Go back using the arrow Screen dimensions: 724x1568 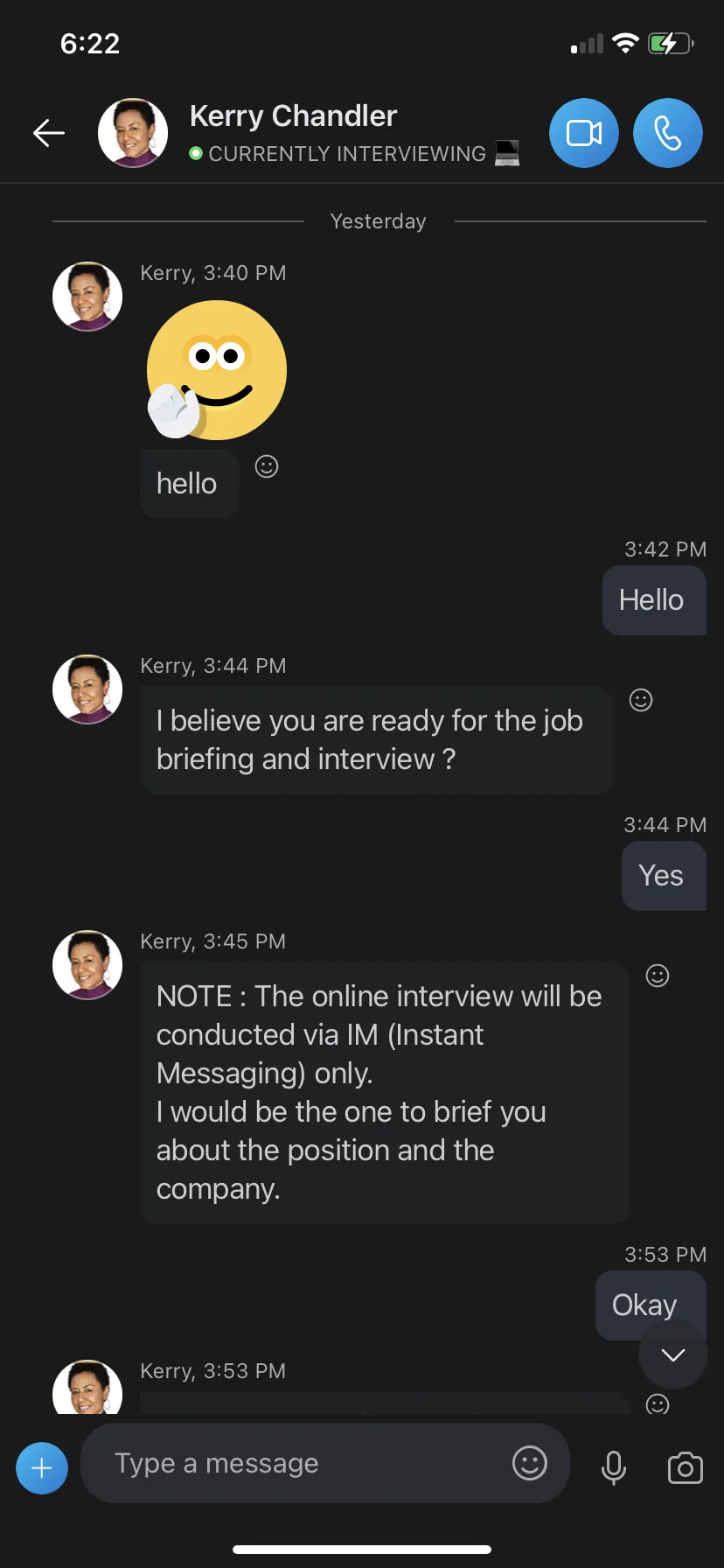[49, 133]
